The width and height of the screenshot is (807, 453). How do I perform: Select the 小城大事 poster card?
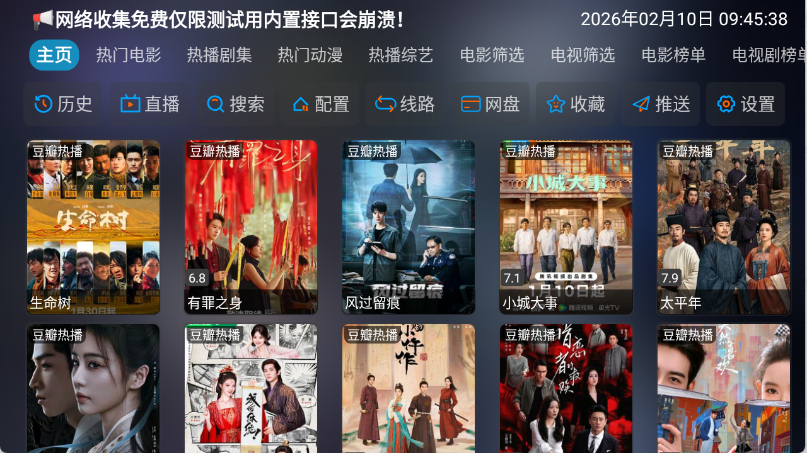tap(566, 227)
